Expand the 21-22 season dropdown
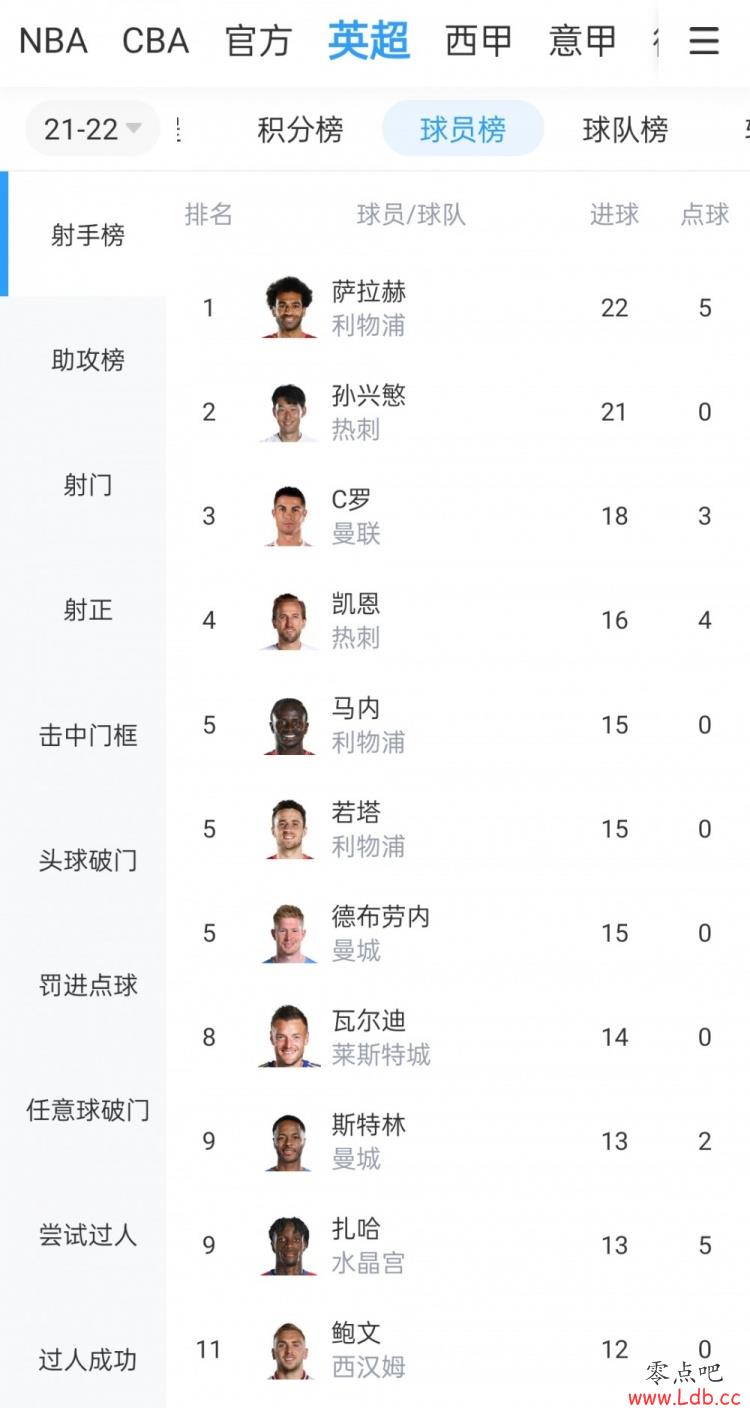Viewport: 750px width, 1408px height. (92, 129)
